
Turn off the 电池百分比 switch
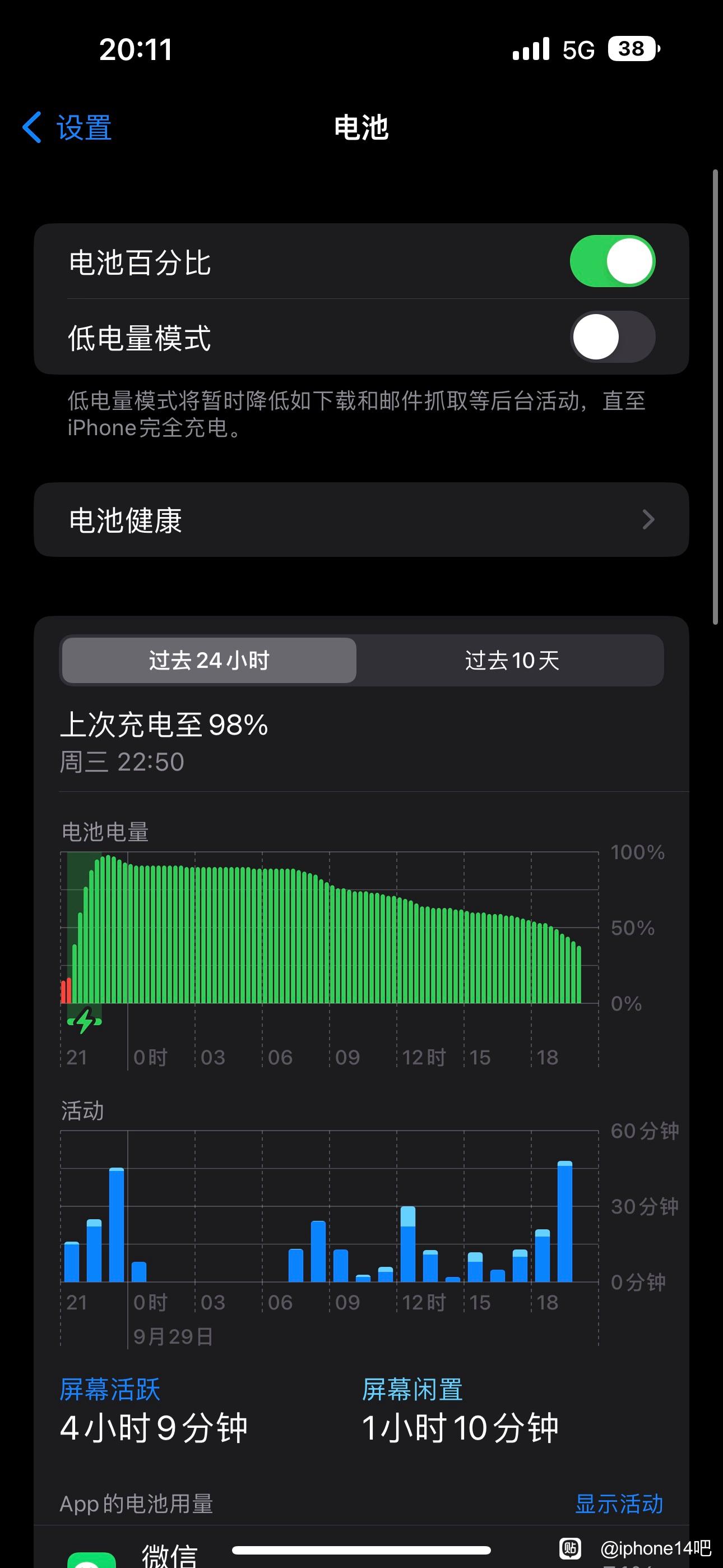point(612,261)
